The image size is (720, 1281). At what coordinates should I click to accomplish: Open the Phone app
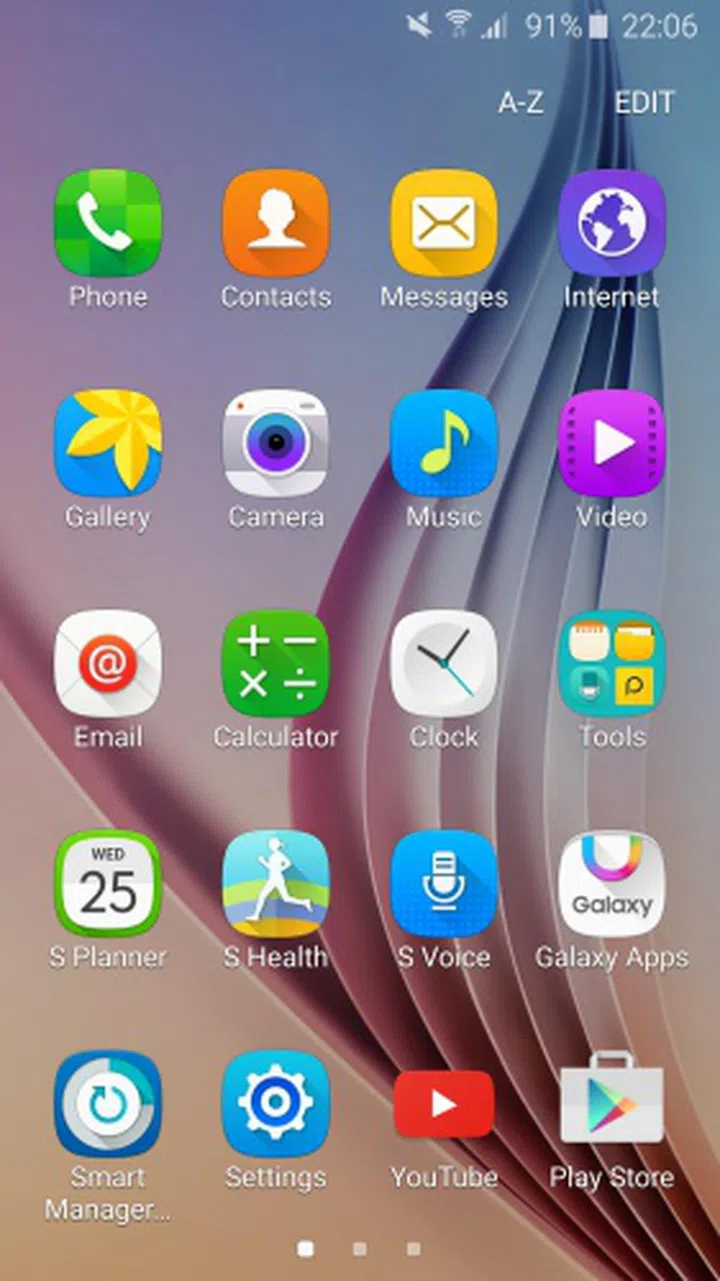point(107,223)
